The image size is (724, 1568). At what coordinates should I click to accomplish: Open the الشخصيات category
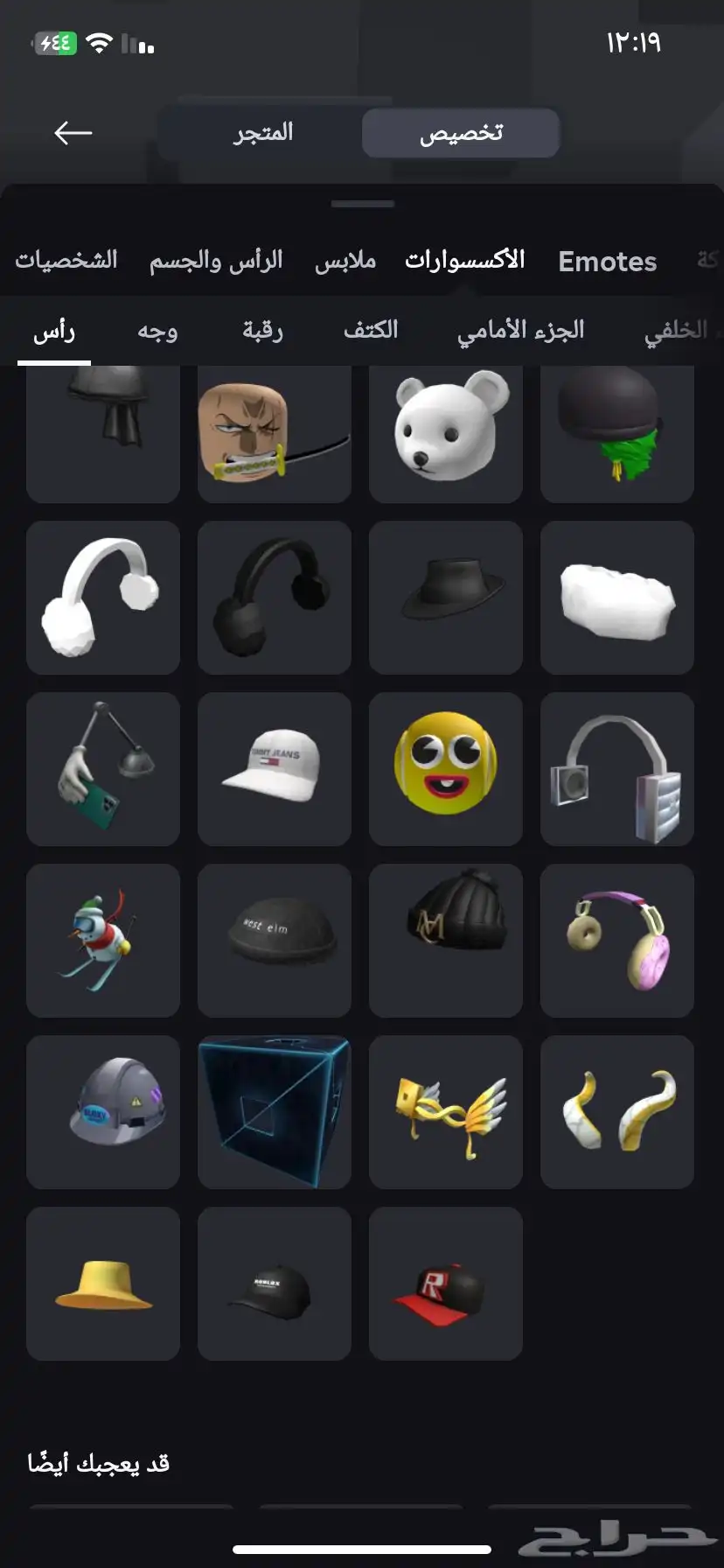coord(66,261)
